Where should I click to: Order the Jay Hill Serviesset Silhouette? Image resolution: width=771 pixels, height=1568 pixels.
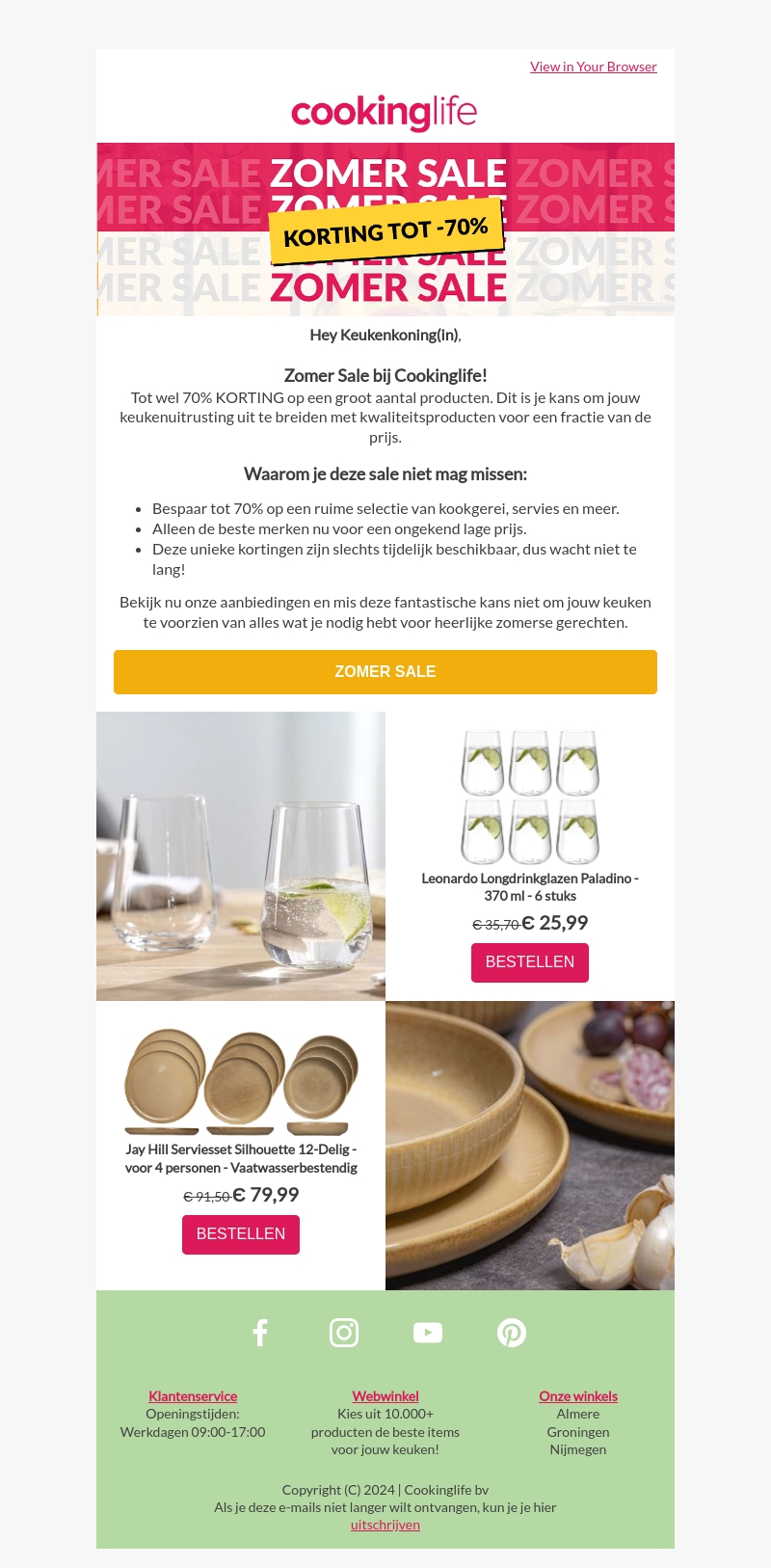(x=241, y=1234)
